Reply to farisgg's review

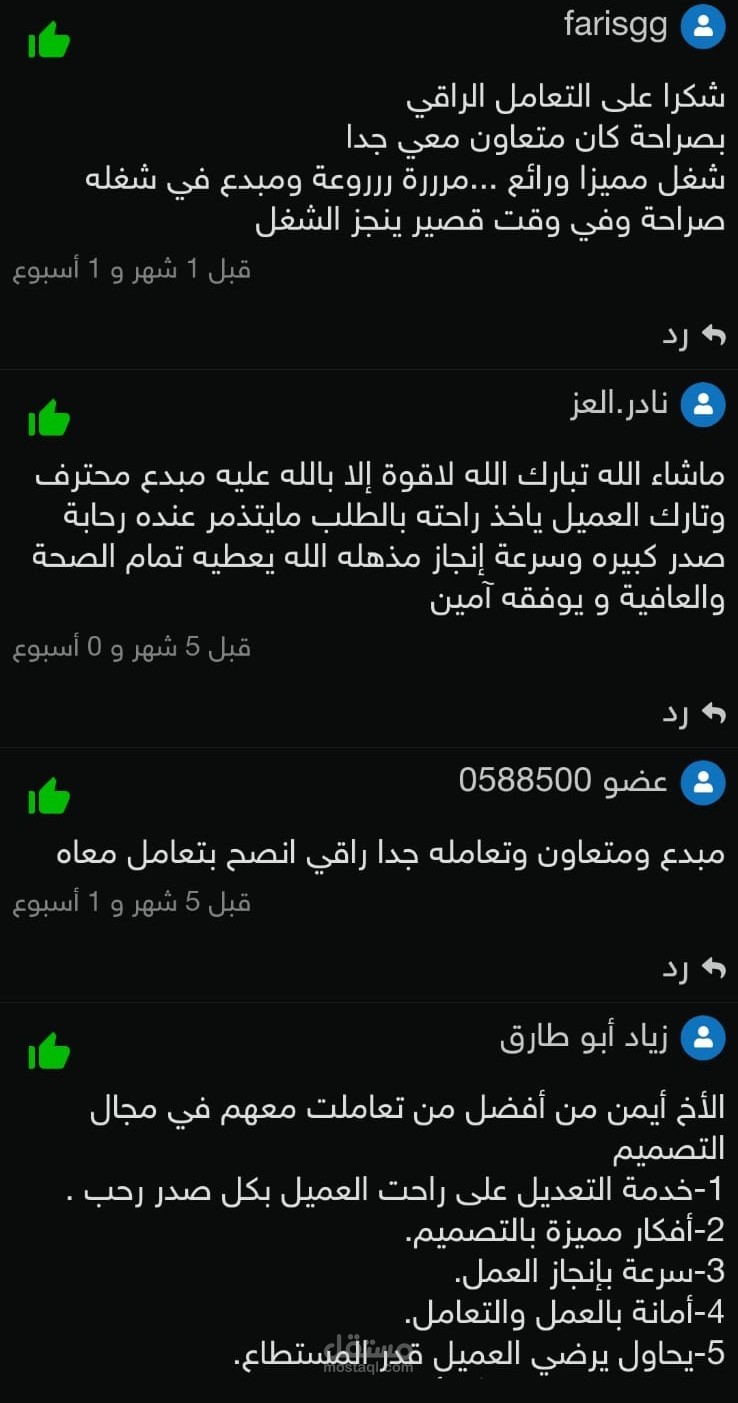(x=693, y=336)
